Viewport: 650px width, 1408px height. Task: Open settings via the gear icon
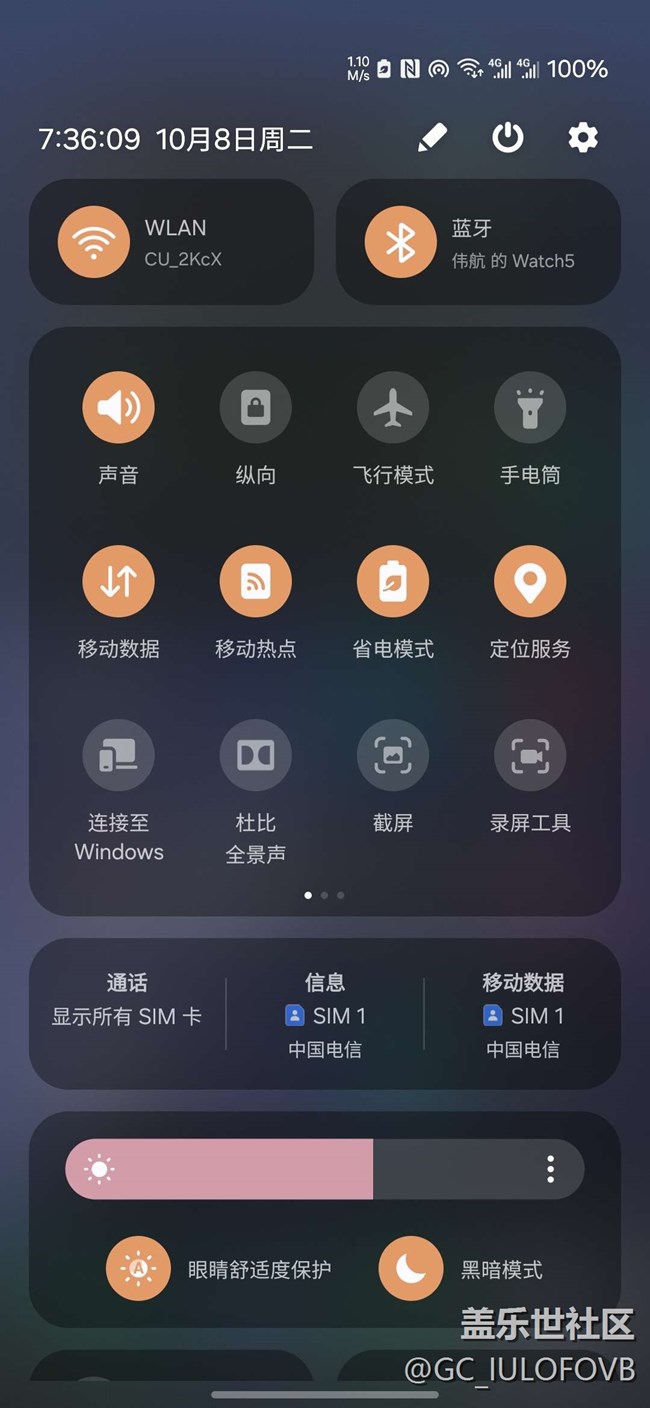click(583, 137)
